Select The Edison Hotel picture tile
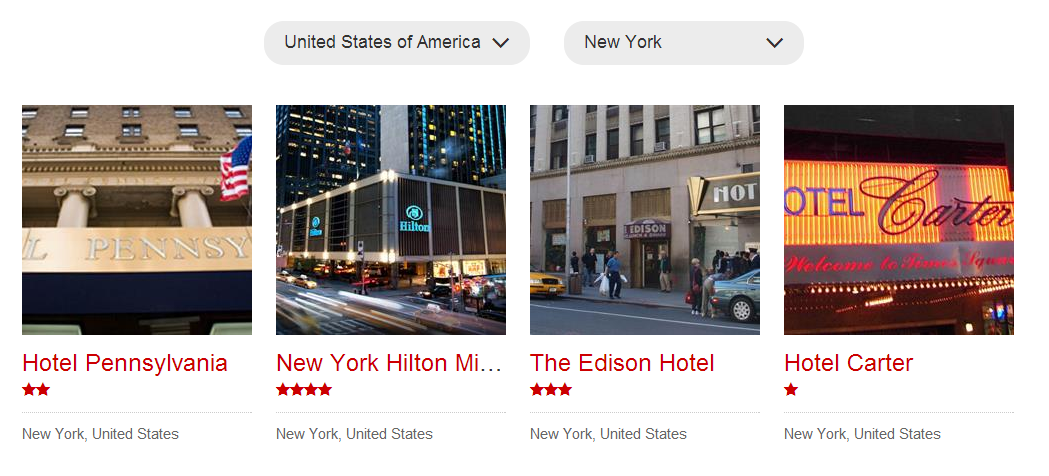This screenshot has height=476, width=1049. (645, 220)
